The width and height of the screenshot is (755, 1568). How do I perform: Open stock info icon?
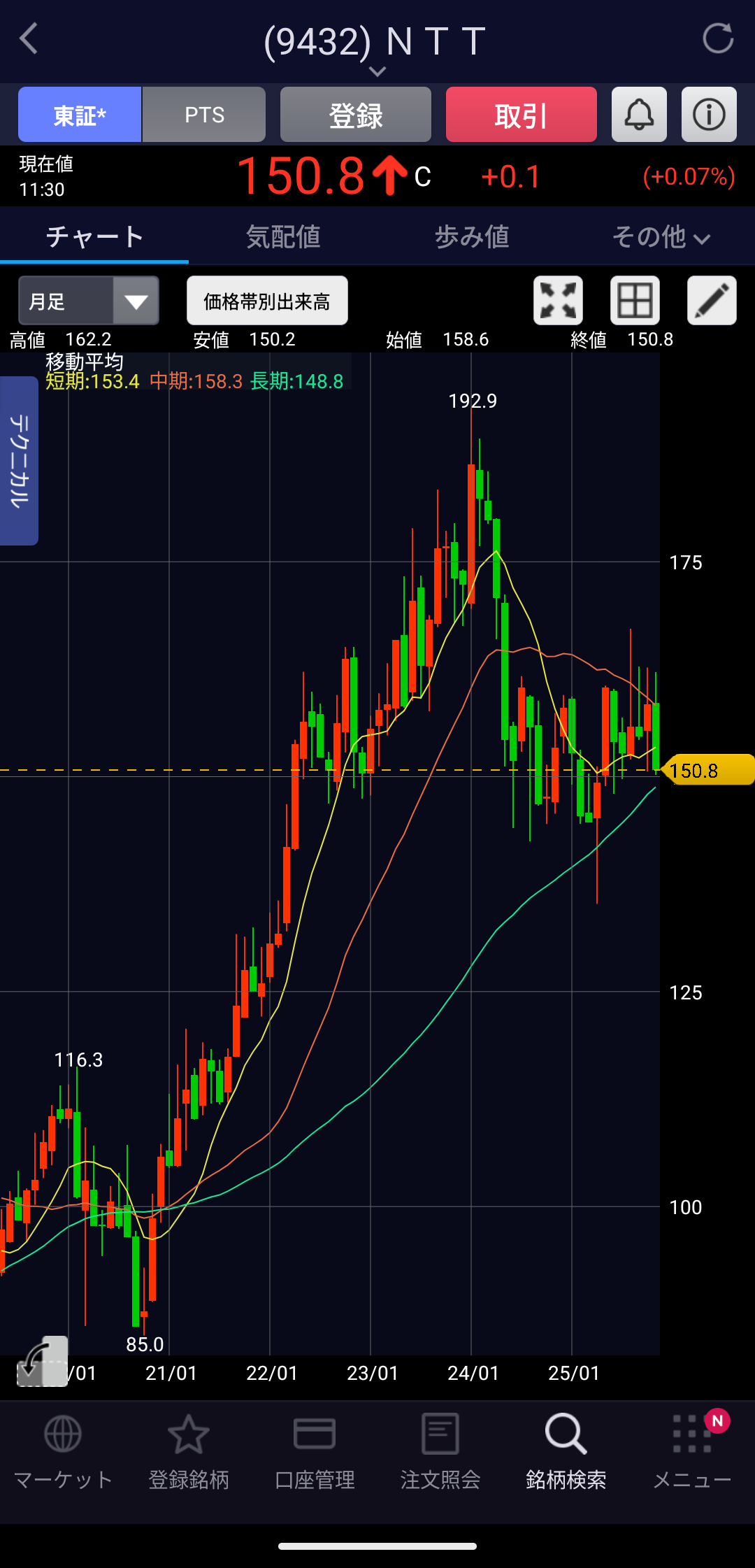click(x=709, y=115)
